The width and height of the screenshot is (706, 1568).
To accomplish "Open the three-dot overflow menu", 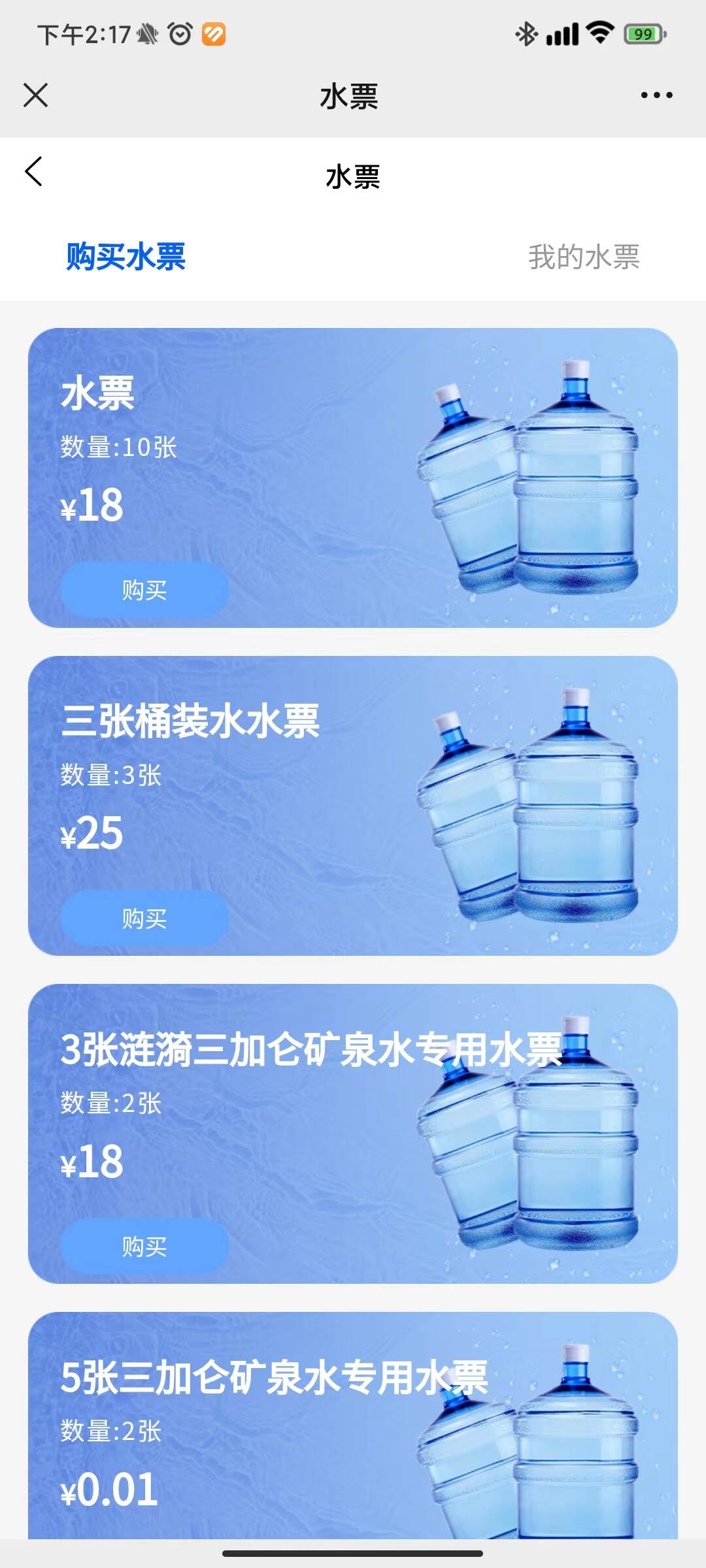I will [x=656, y=95].
